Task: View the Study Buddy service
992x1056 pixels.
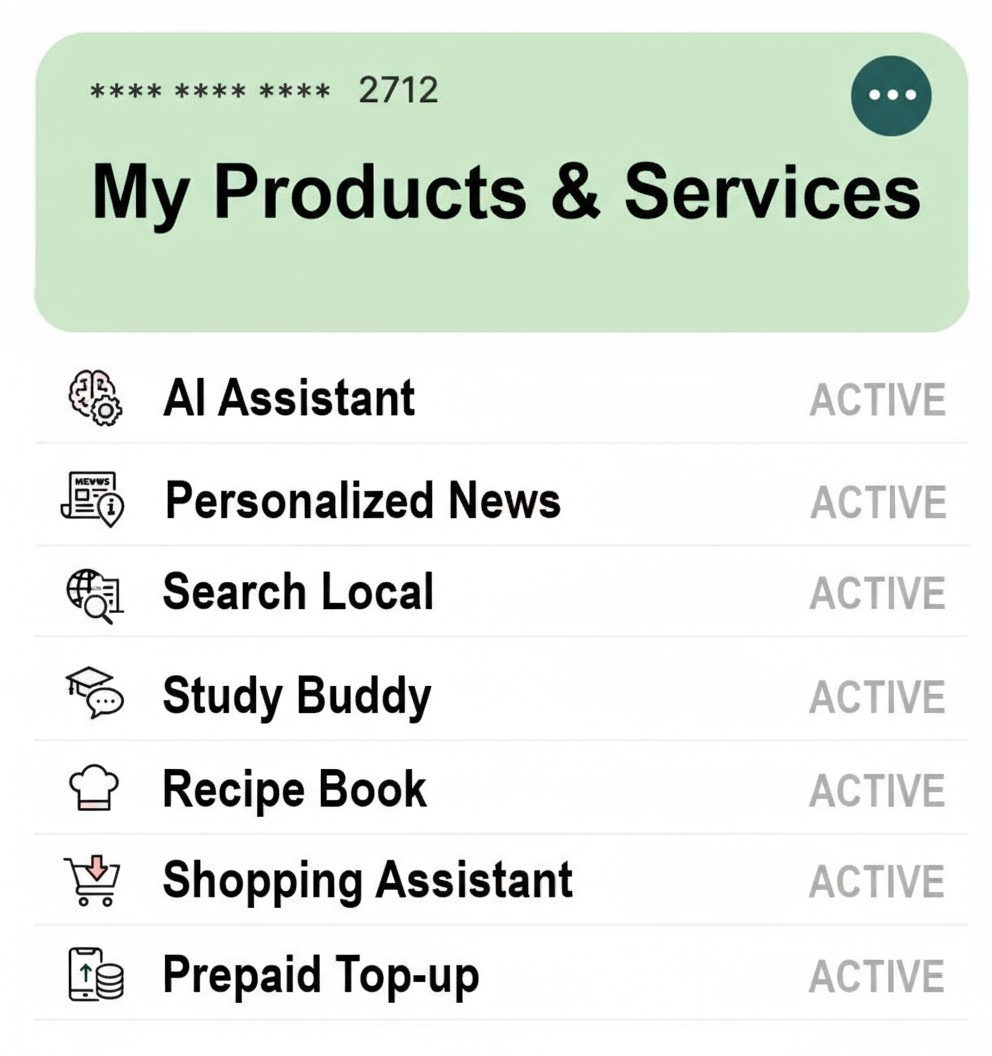Action: 296,696
